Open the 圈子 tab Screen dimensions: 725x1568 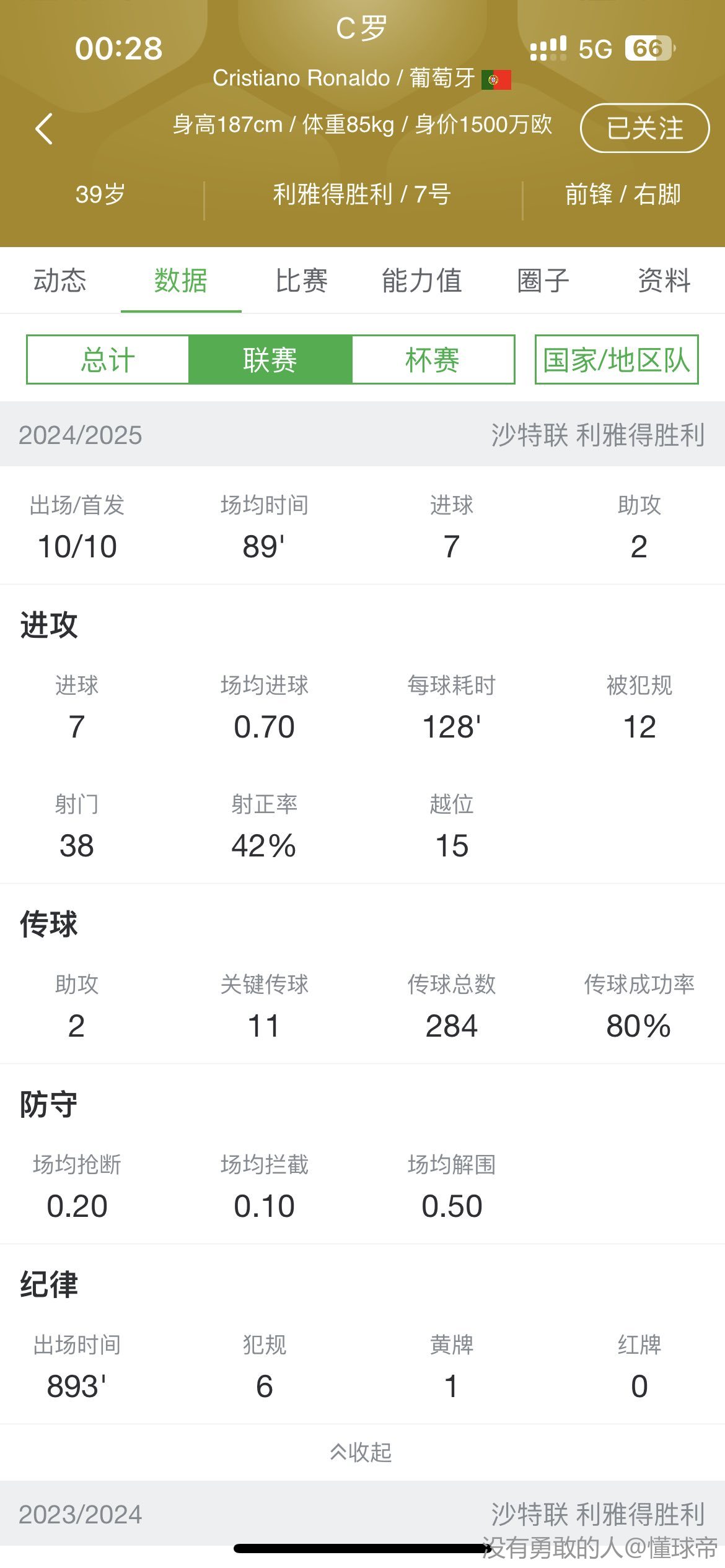click(x=543, y=281)
